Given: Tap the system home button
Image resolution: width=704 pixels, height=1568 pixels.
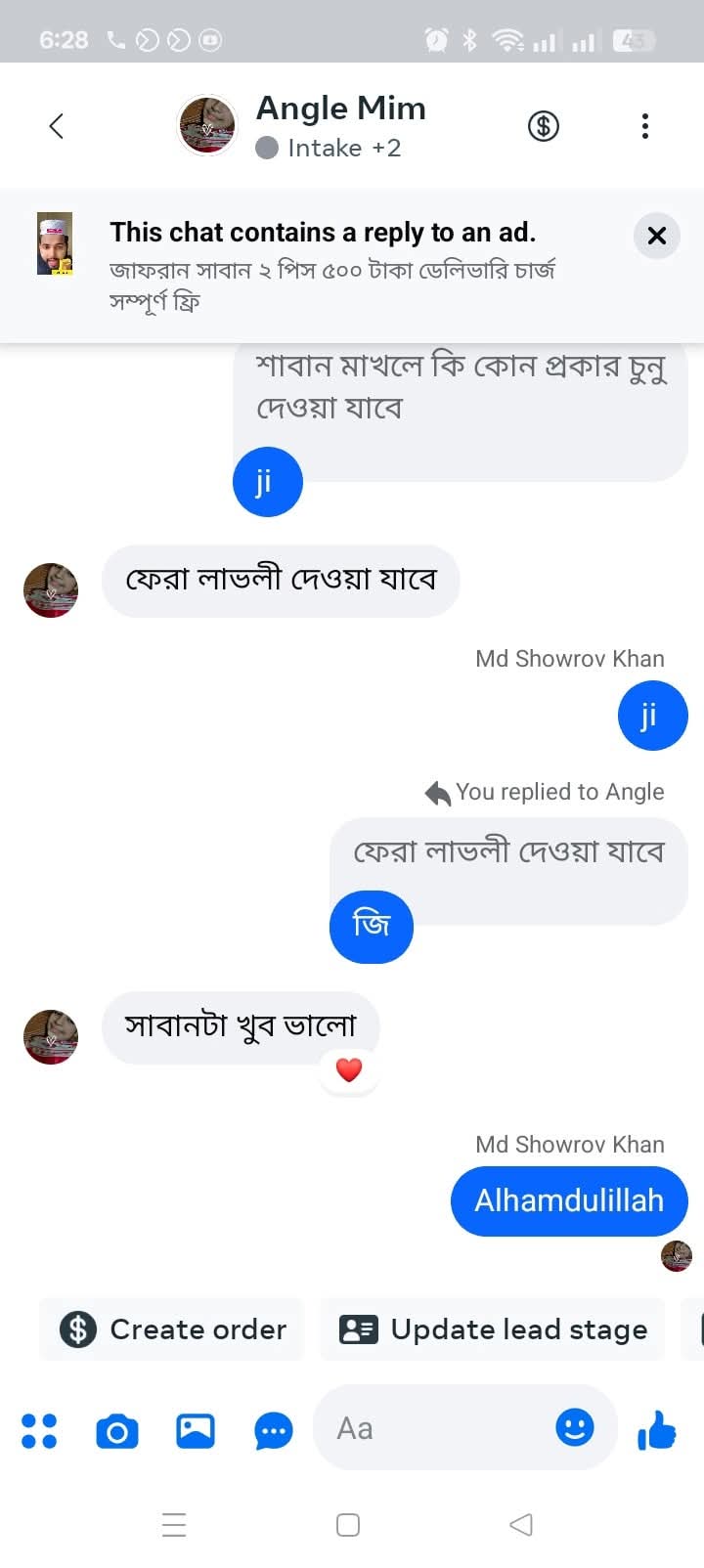Looking at the screenshot, I should pyautogui.click(x=348, y=1525).
